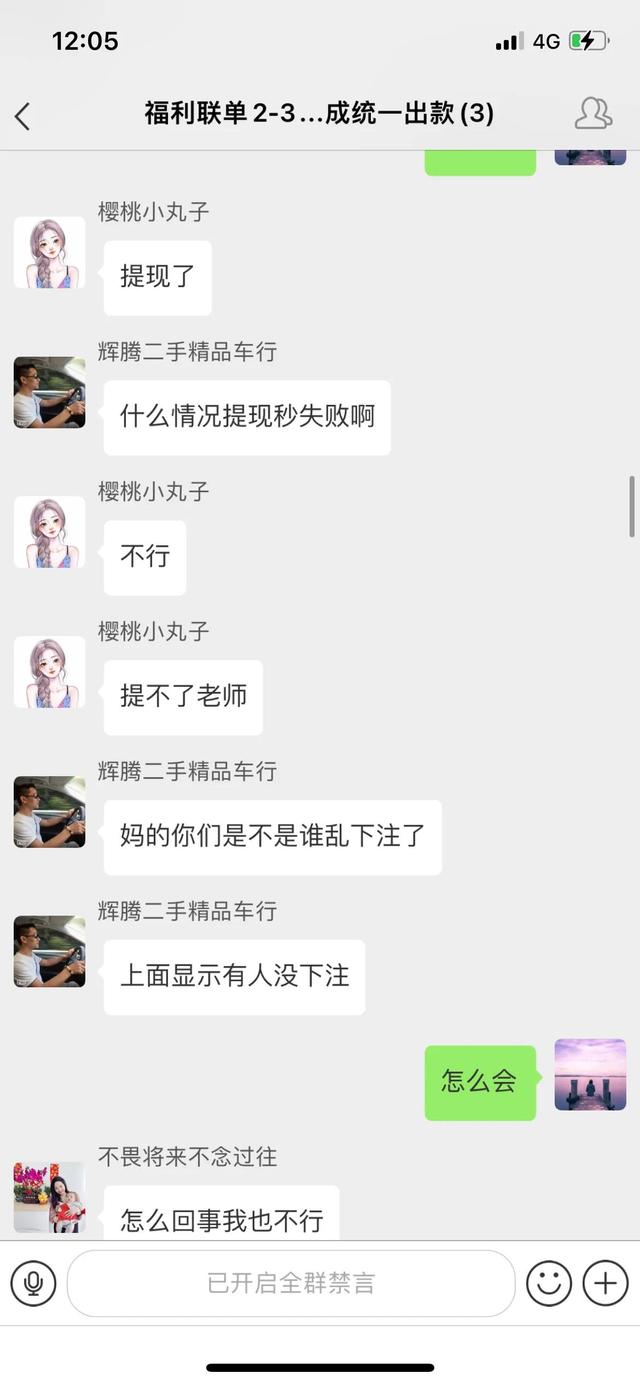Tap my own avatar next to 怎么会
The width and height of the screenshot is (640, 1385).
[590, 1075]
